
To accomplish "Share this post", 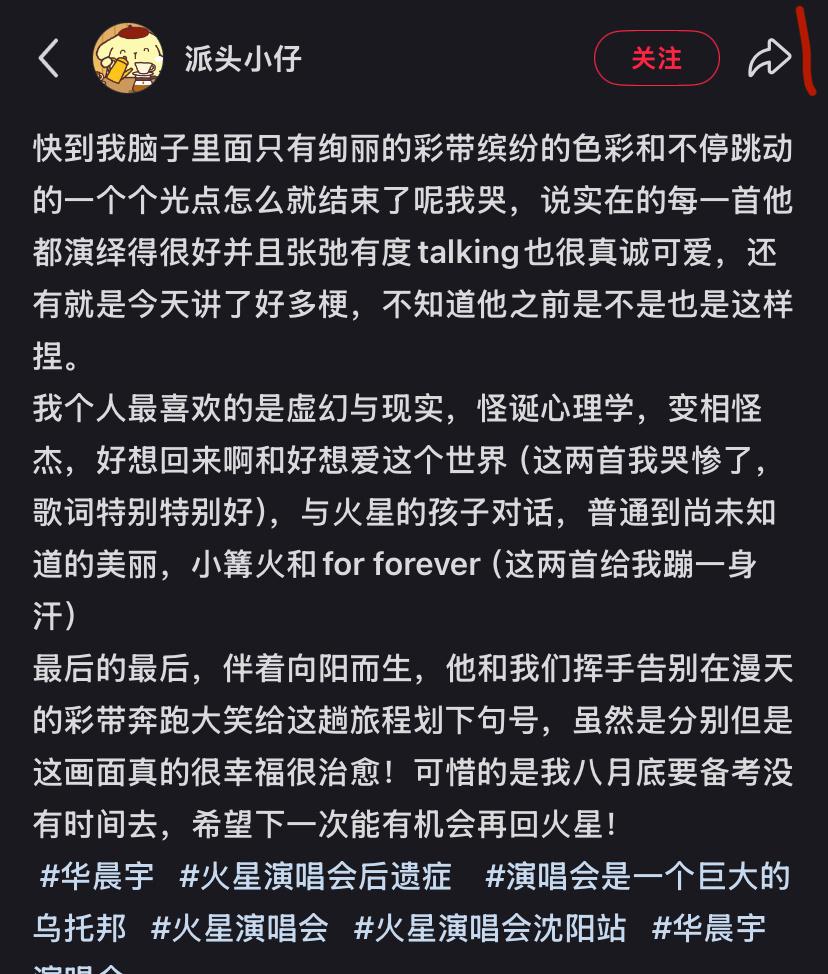I will coord(769,59).
